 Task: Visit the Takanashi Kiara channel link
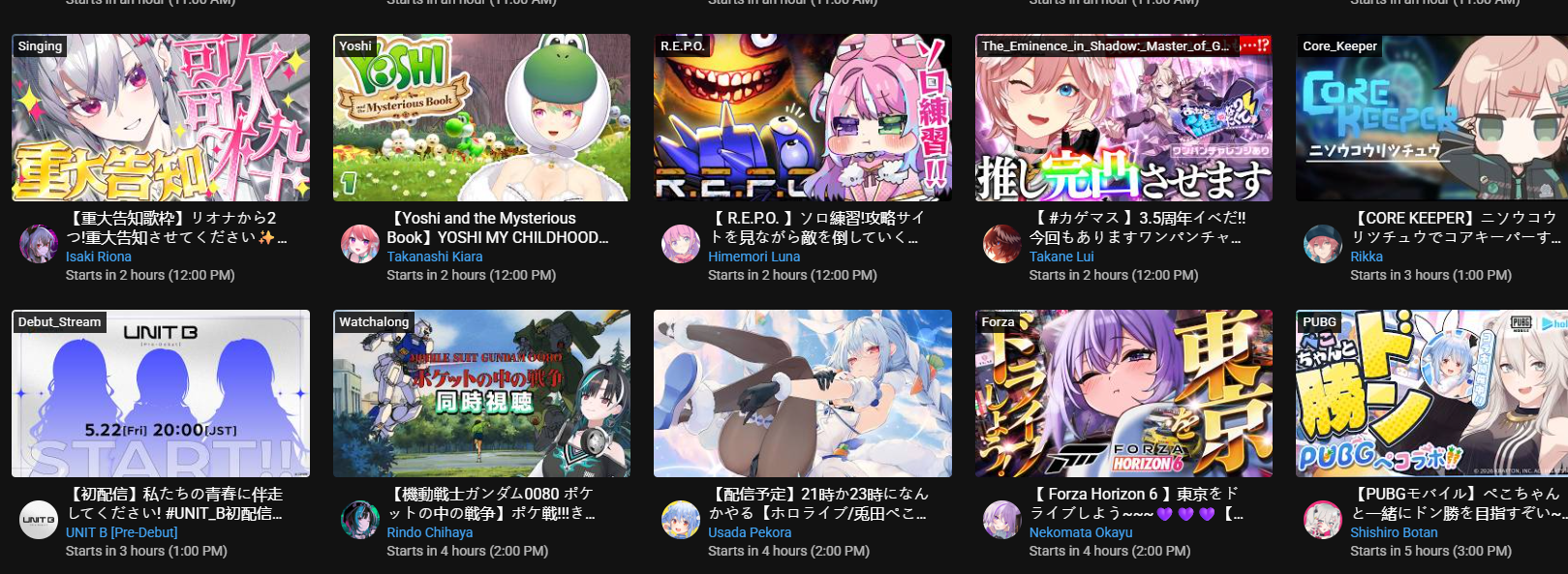coord(435,257)
